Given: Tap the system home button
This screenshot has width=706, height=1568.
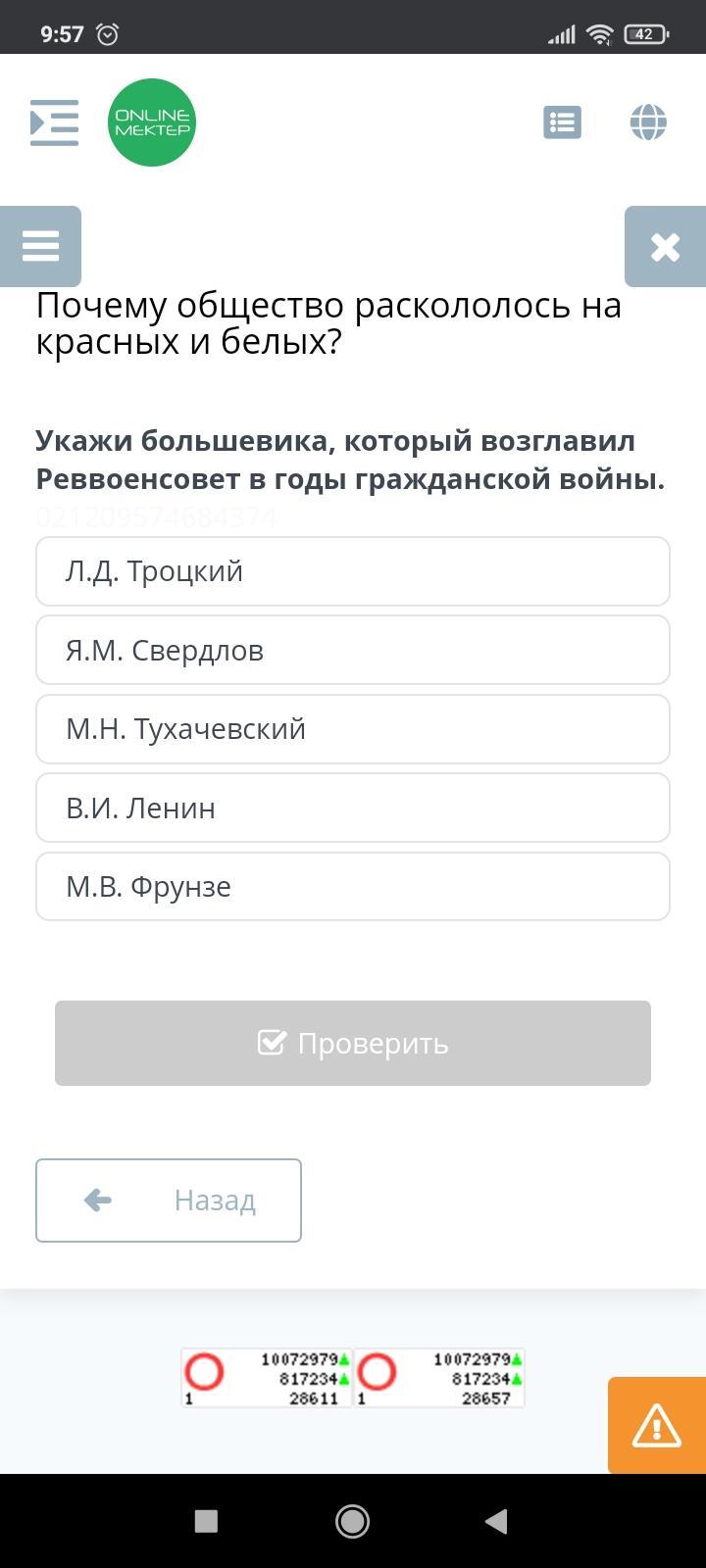Looking at the screenshot, I should pos(353,1521).
